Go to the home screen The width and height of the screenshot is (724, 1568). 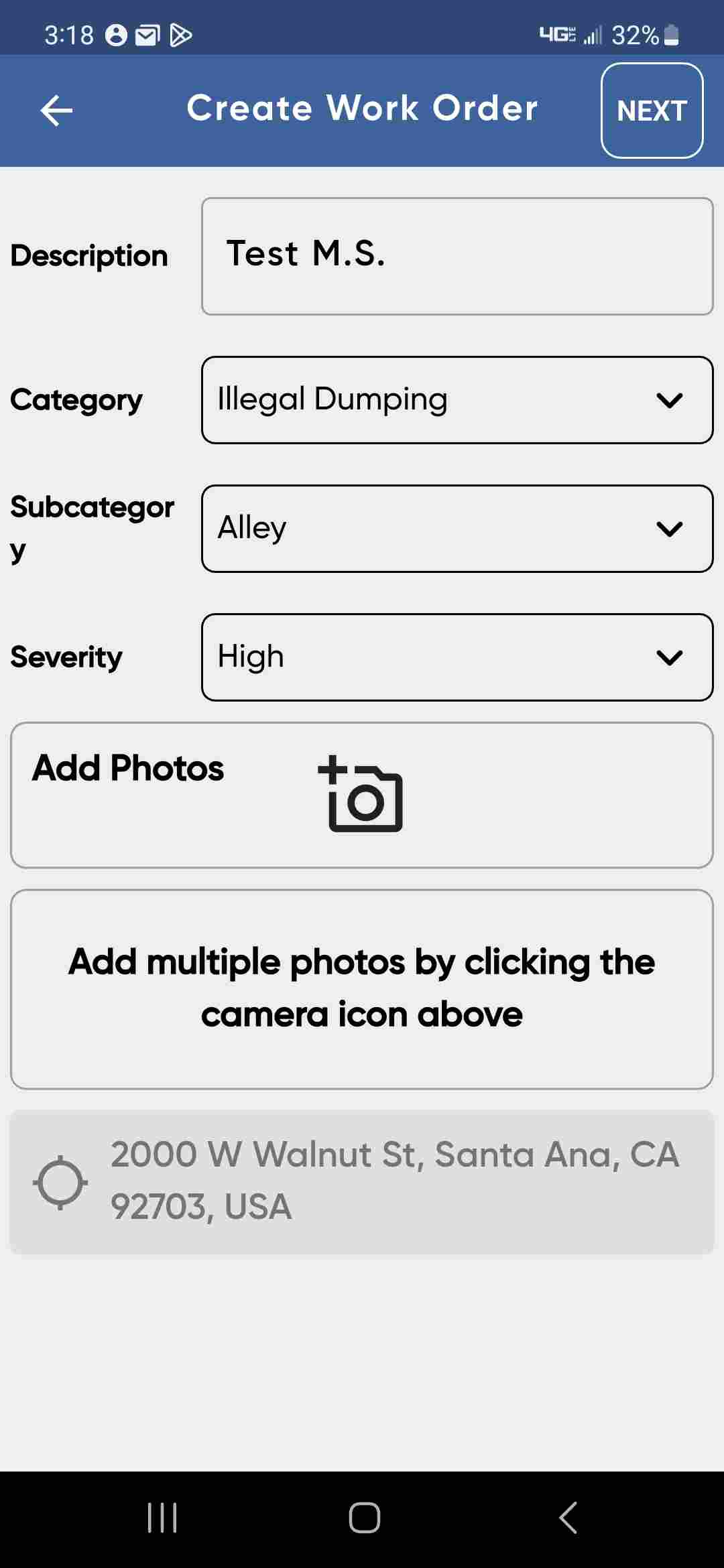coord(365,1518)
